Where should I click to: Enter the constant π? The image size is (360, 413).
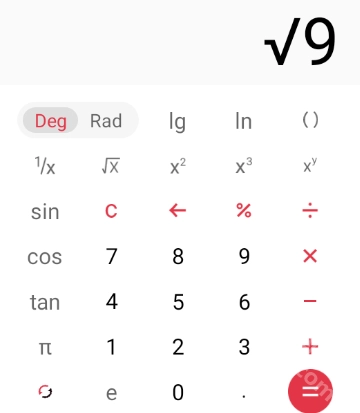45,348
